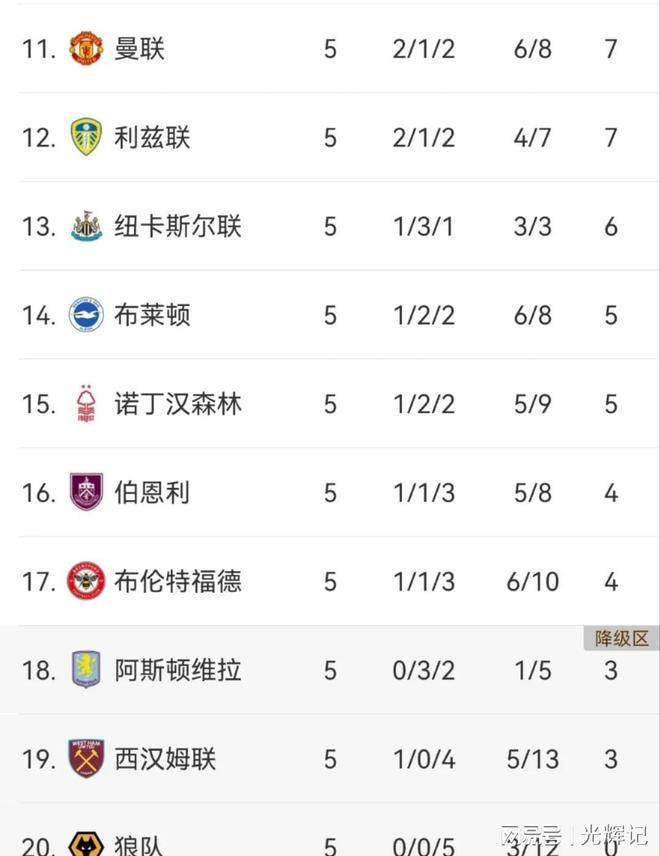Open the 利兹联 team row
The height and width of the screenshot is (856, 660).
pyautogui.click(x=151, y=137)
